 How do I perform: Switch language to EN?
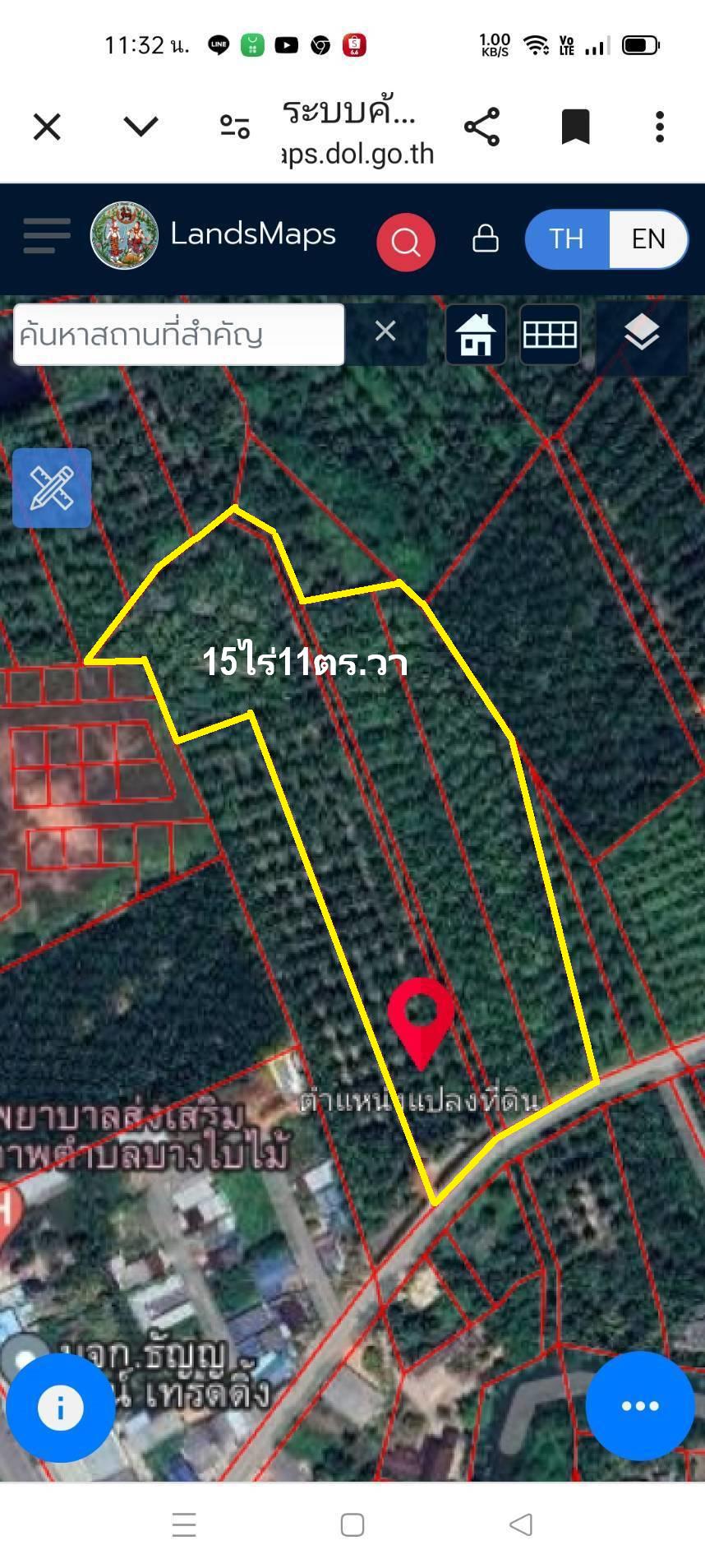pos(648,239)
